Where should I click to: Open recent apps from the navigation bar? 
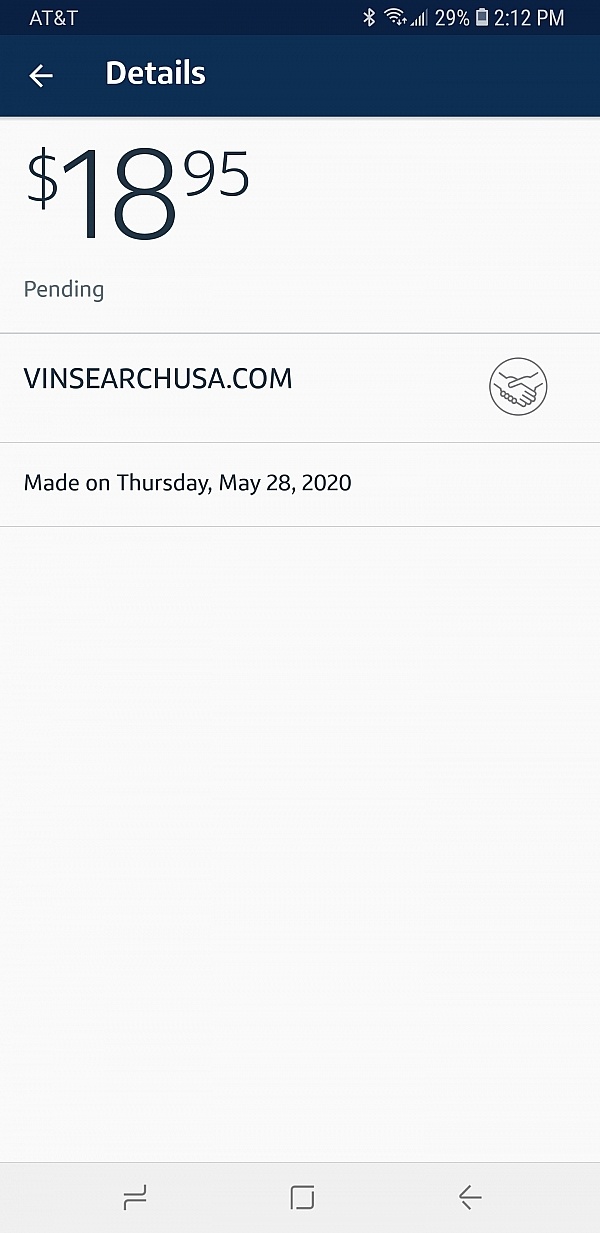[x=135, y=1197]
